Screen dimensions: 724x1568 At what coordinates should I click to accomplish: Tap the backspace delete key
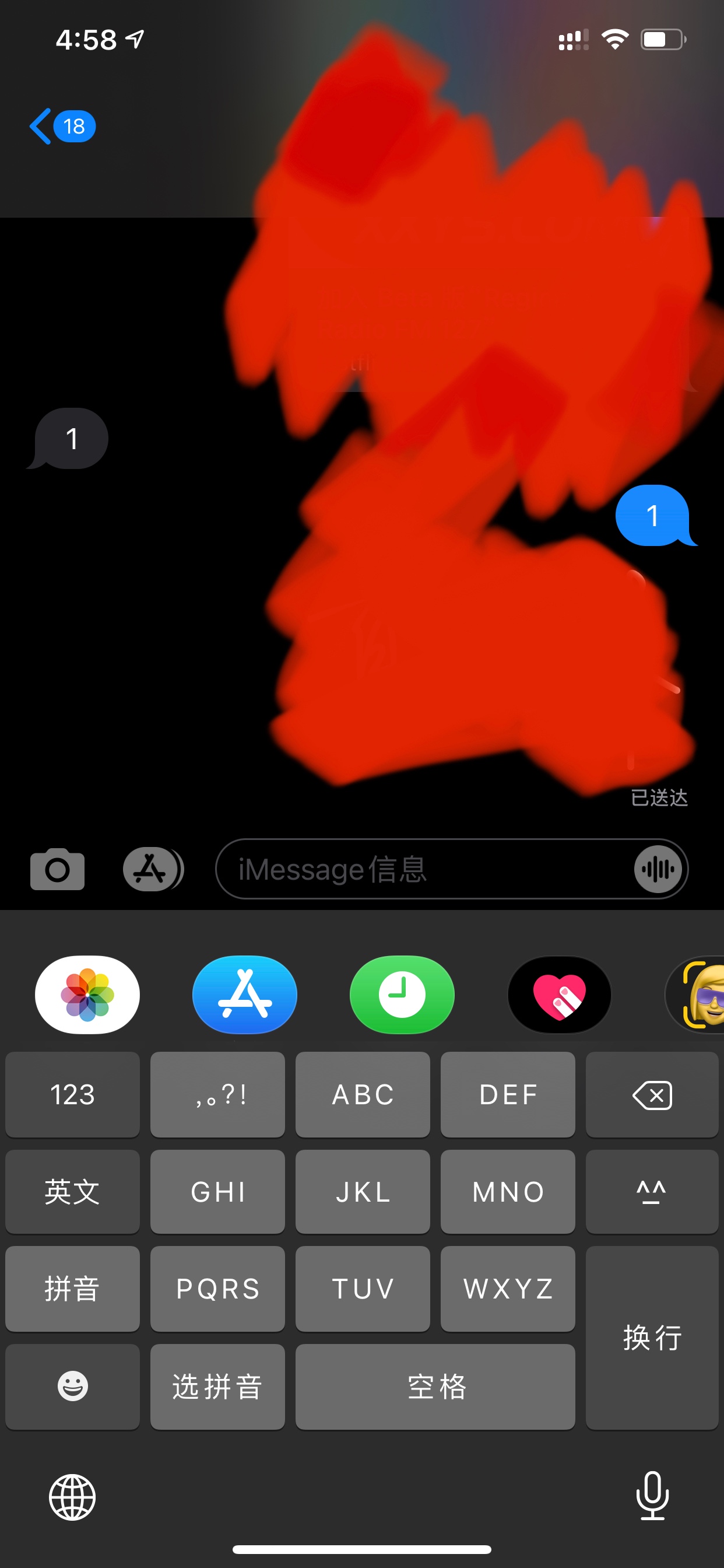[652, 1094]
